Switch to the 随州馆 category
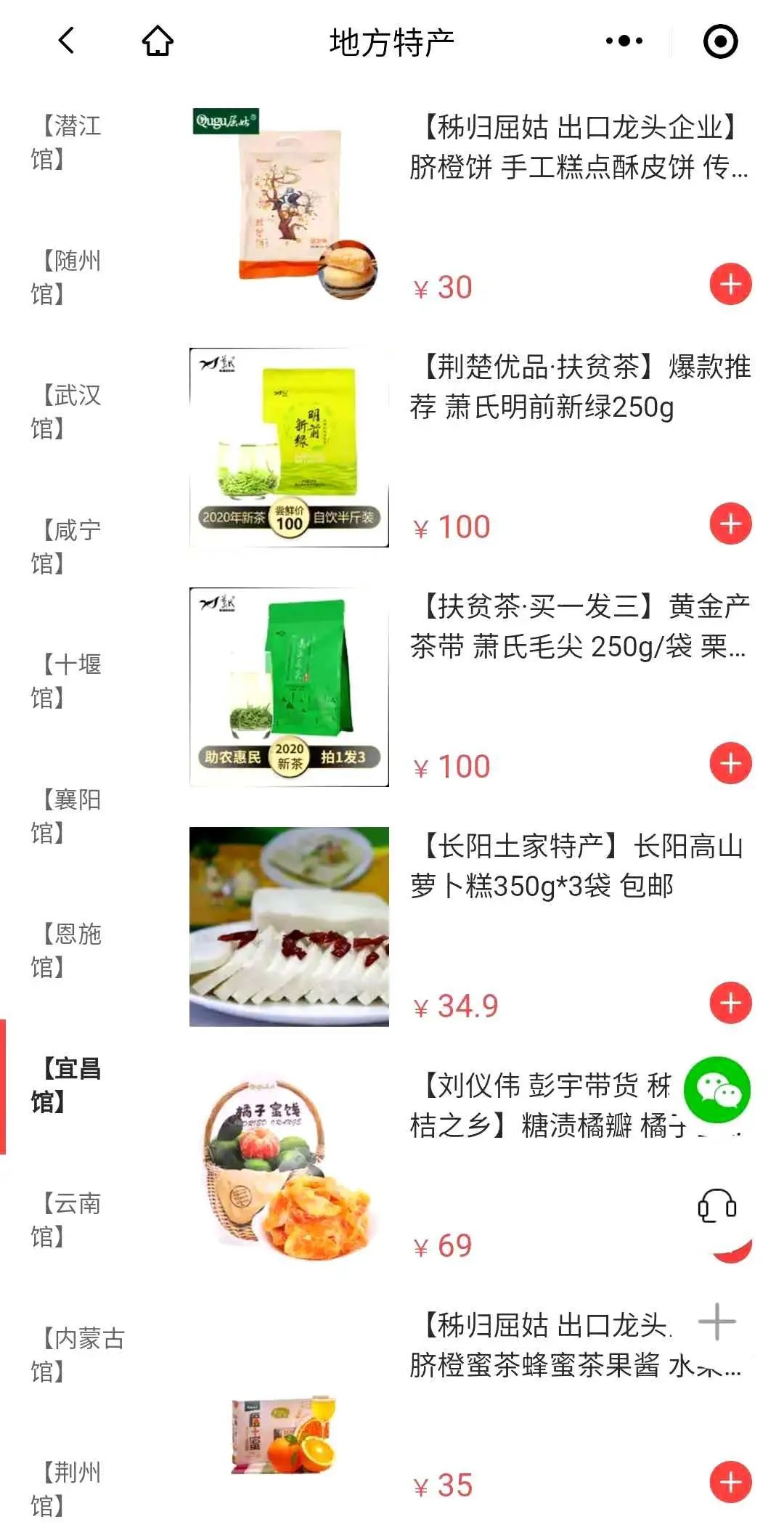This screenshot has height=1527, width=784. tap(67, 277)
